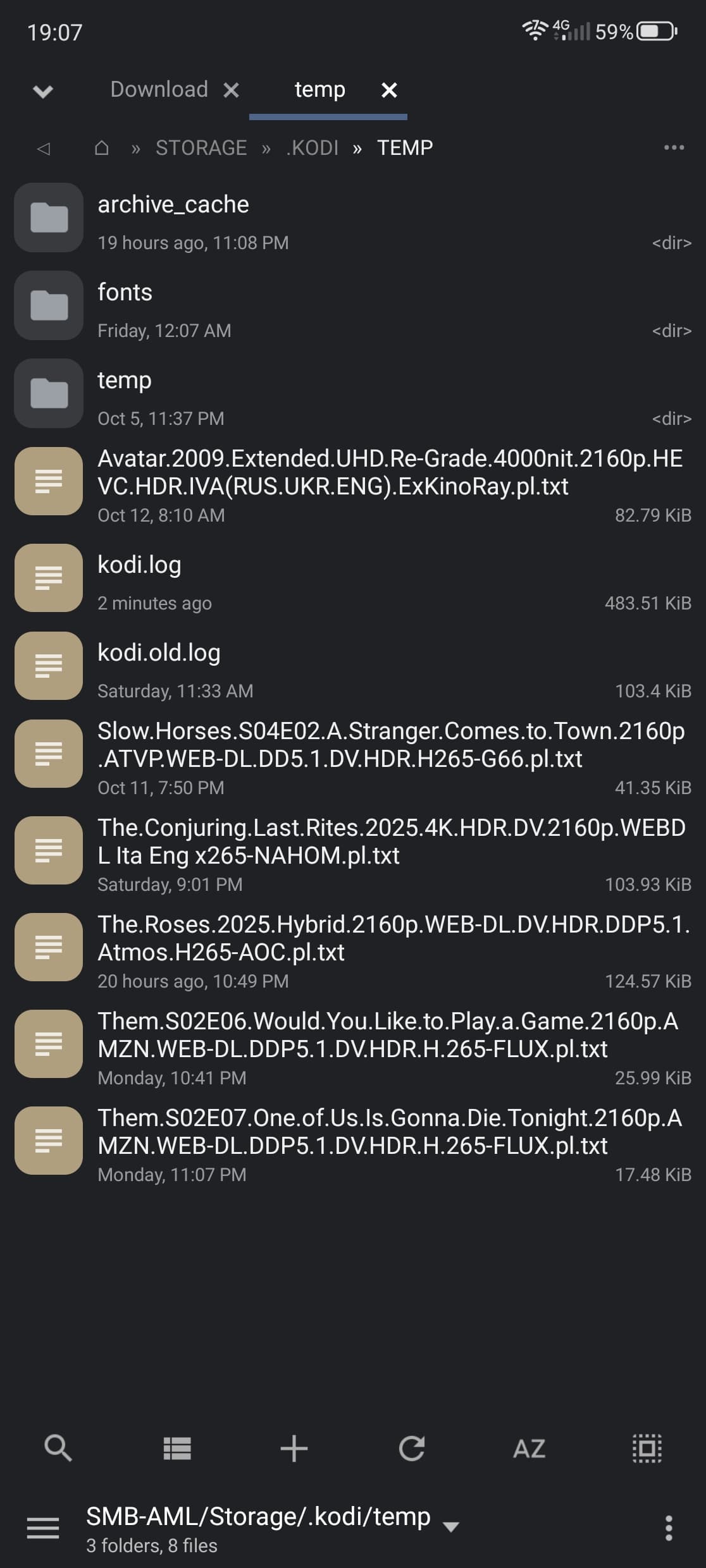Go to .KODI in the breadcrumb path
This screenshot has height=1568, width=706.
(x=313, y=148)
